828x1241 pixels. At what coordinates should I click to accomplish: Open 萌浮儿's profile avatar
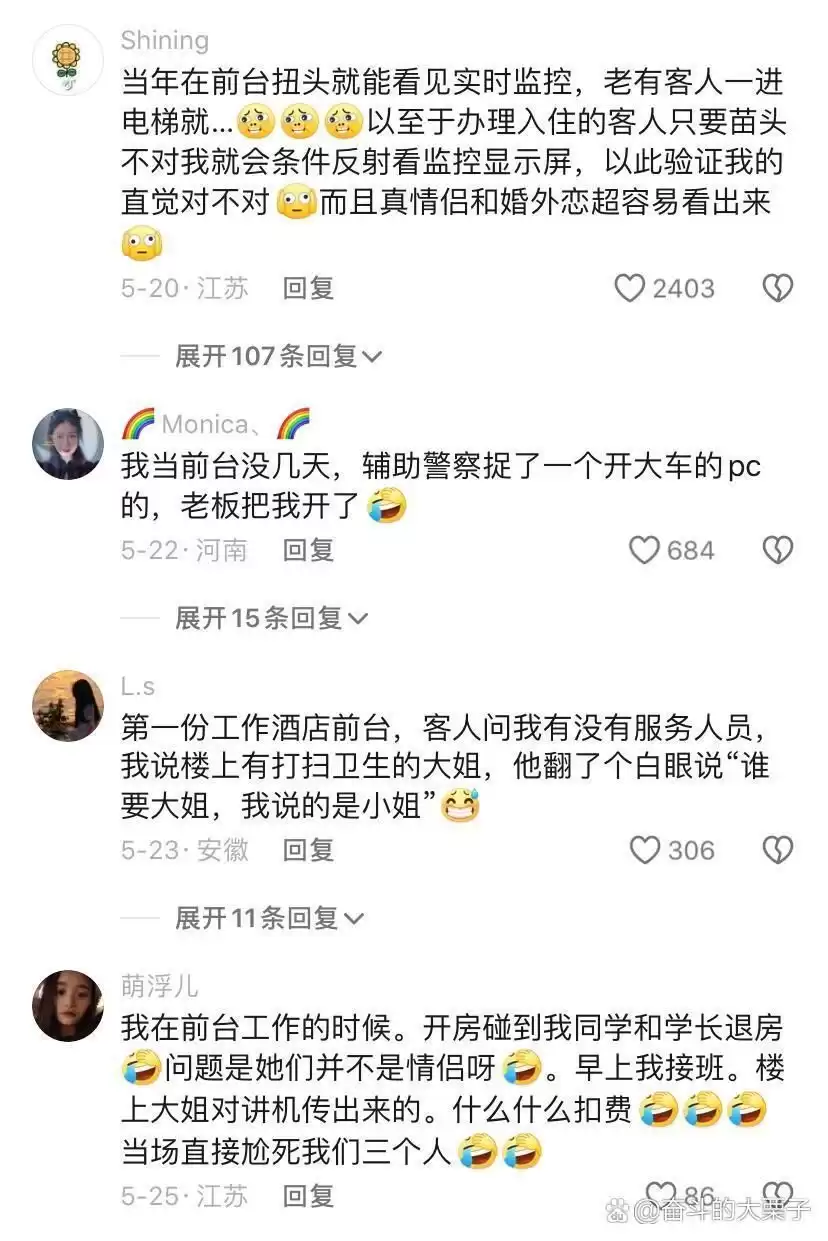68,1005
